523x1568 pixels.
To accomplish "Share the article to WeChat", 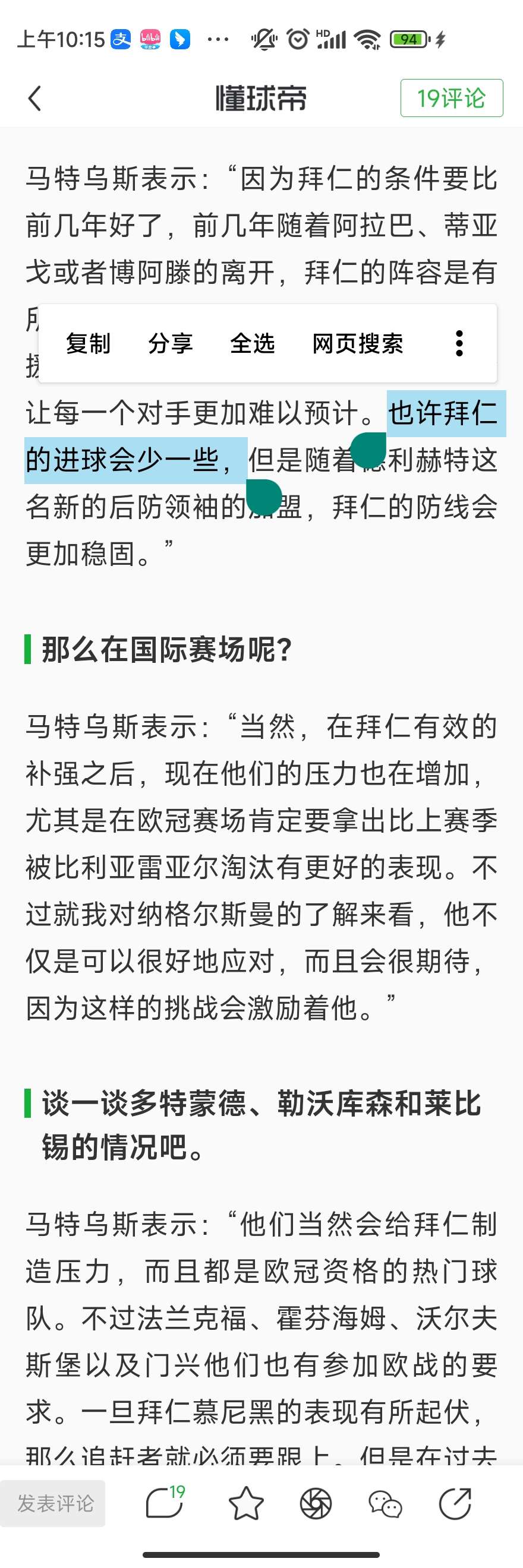I will click(385, 1503).
